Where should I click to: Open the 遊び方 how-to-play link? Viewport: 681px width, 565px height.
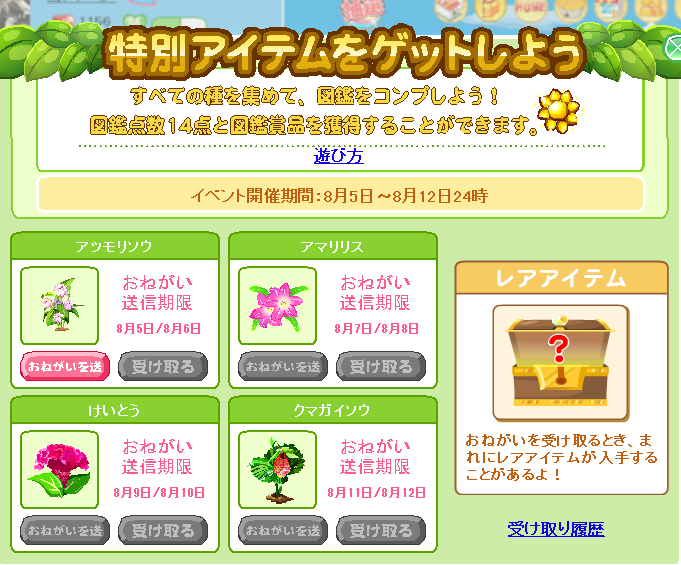click(x=338, y=156)
